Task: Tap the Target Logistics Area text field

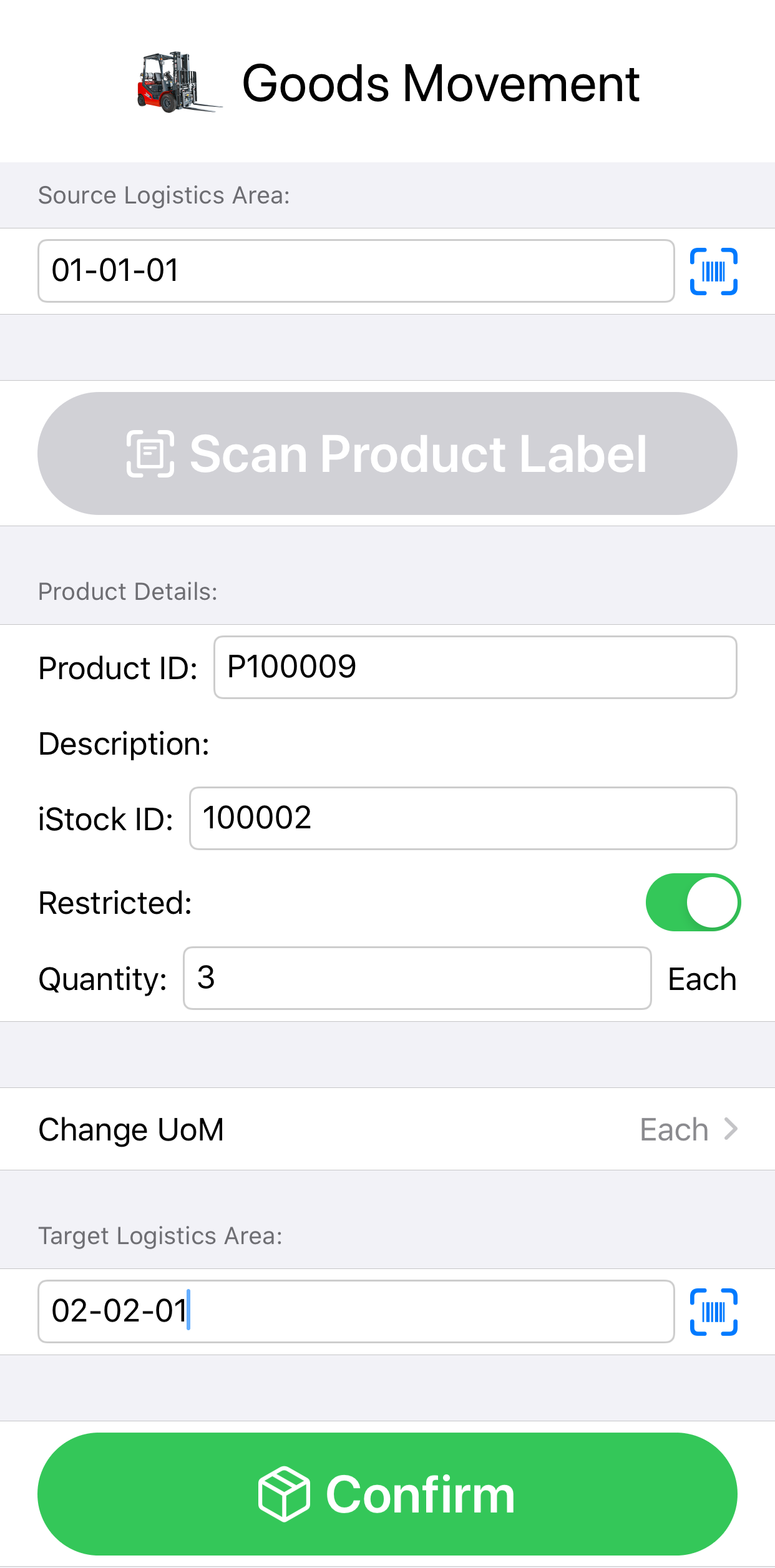Action: pos(356,1311)
